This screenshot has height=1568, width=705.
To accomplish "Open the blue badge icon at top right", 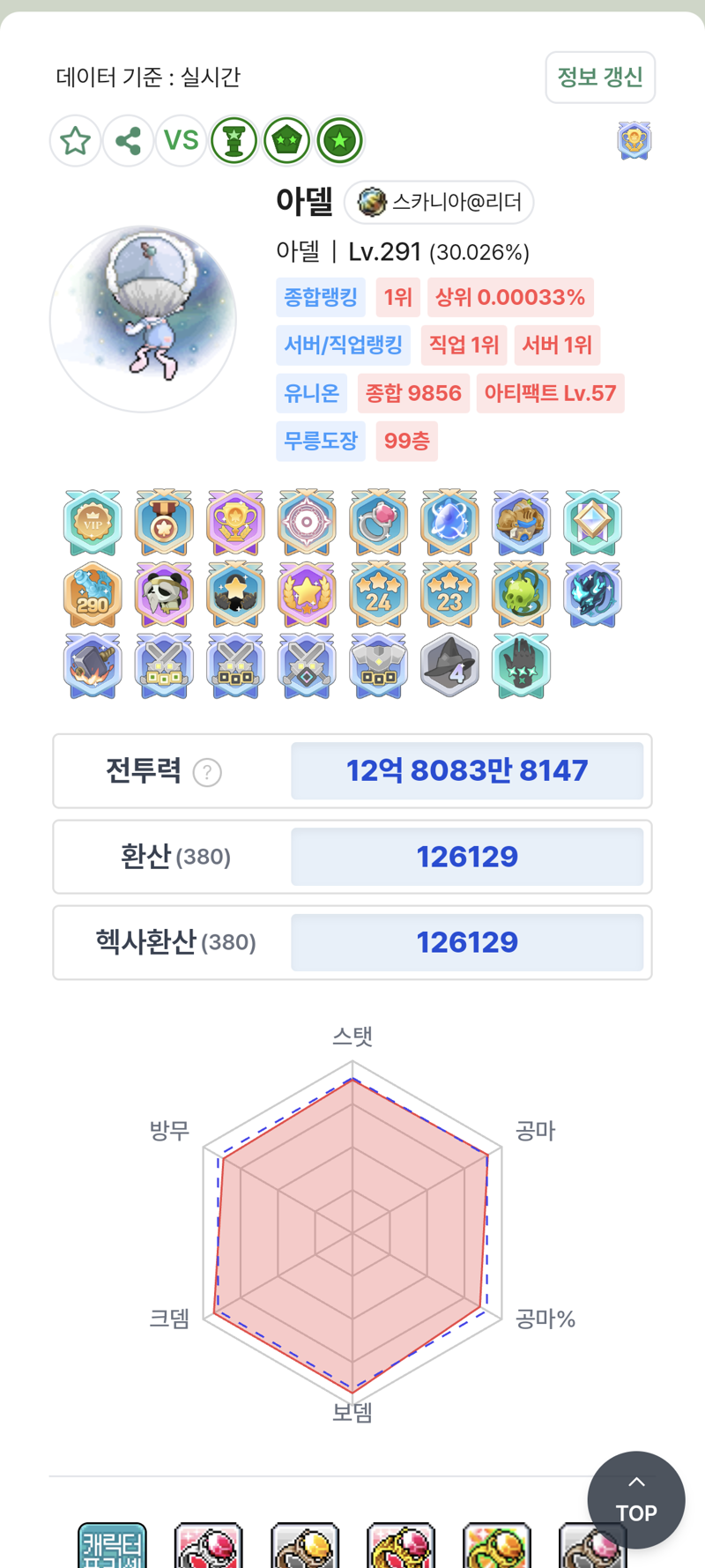I will (634, 141).
